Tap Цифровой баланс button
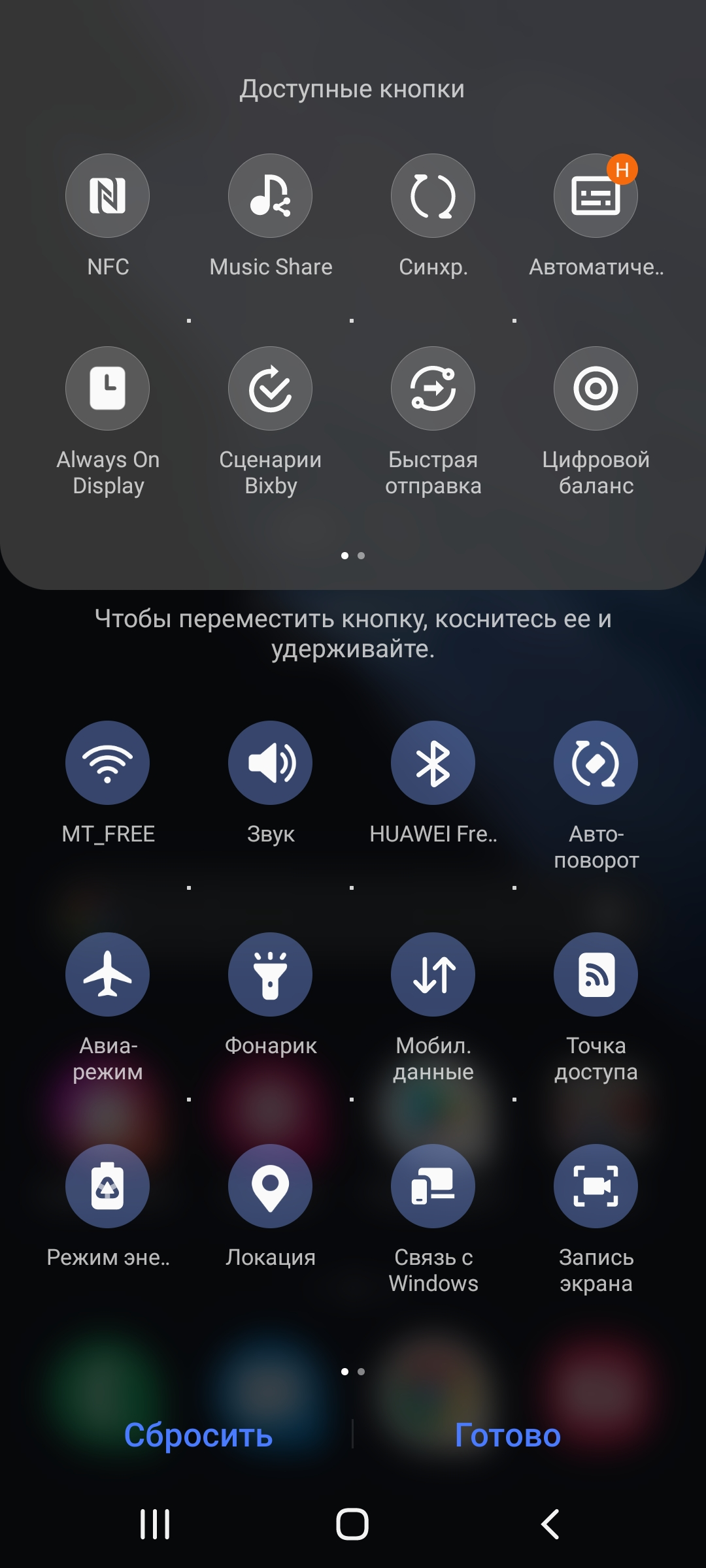This screenshot has width=706, height=1568. click(596, 388)
